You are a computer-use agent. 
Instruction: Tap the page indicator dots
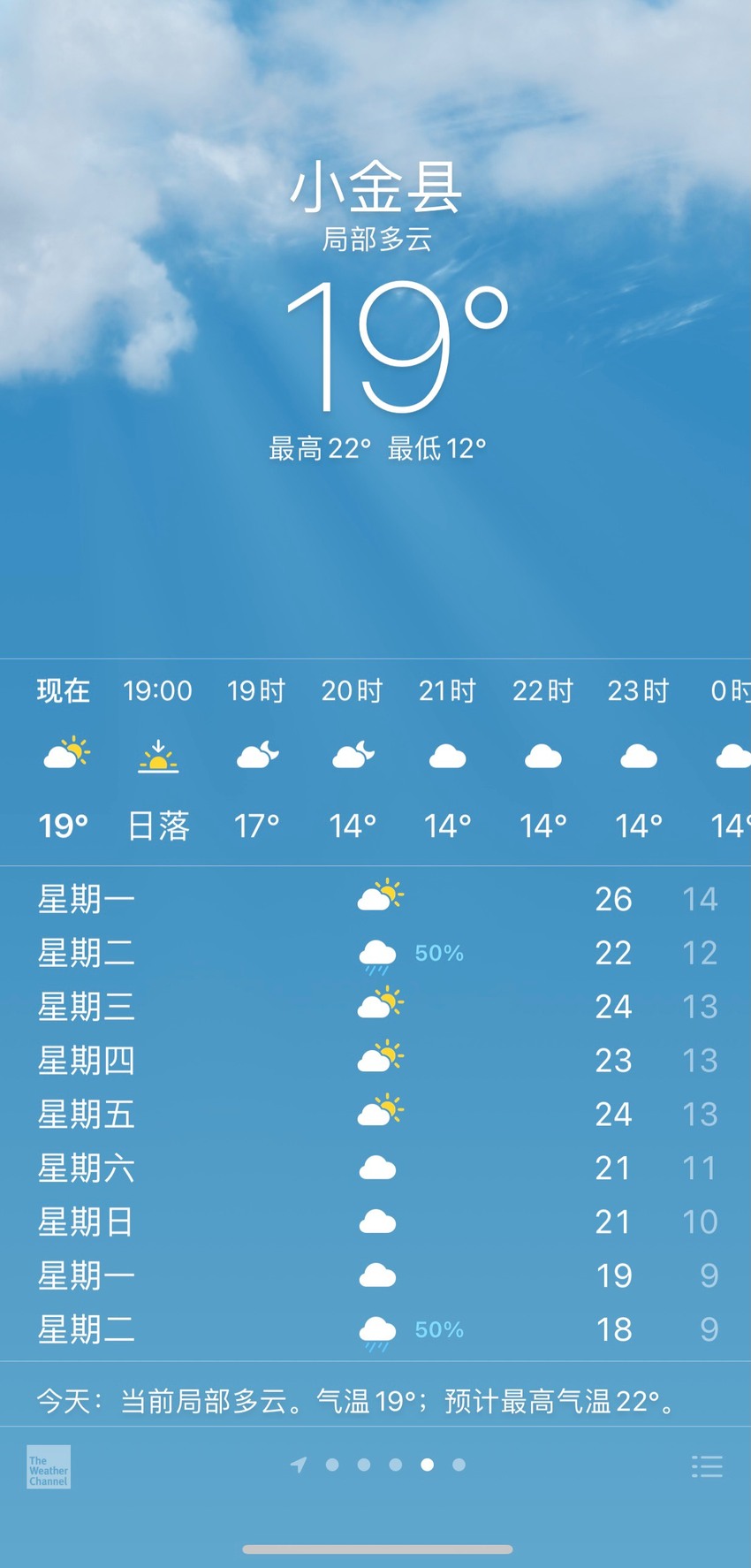tap(380, 1465)
